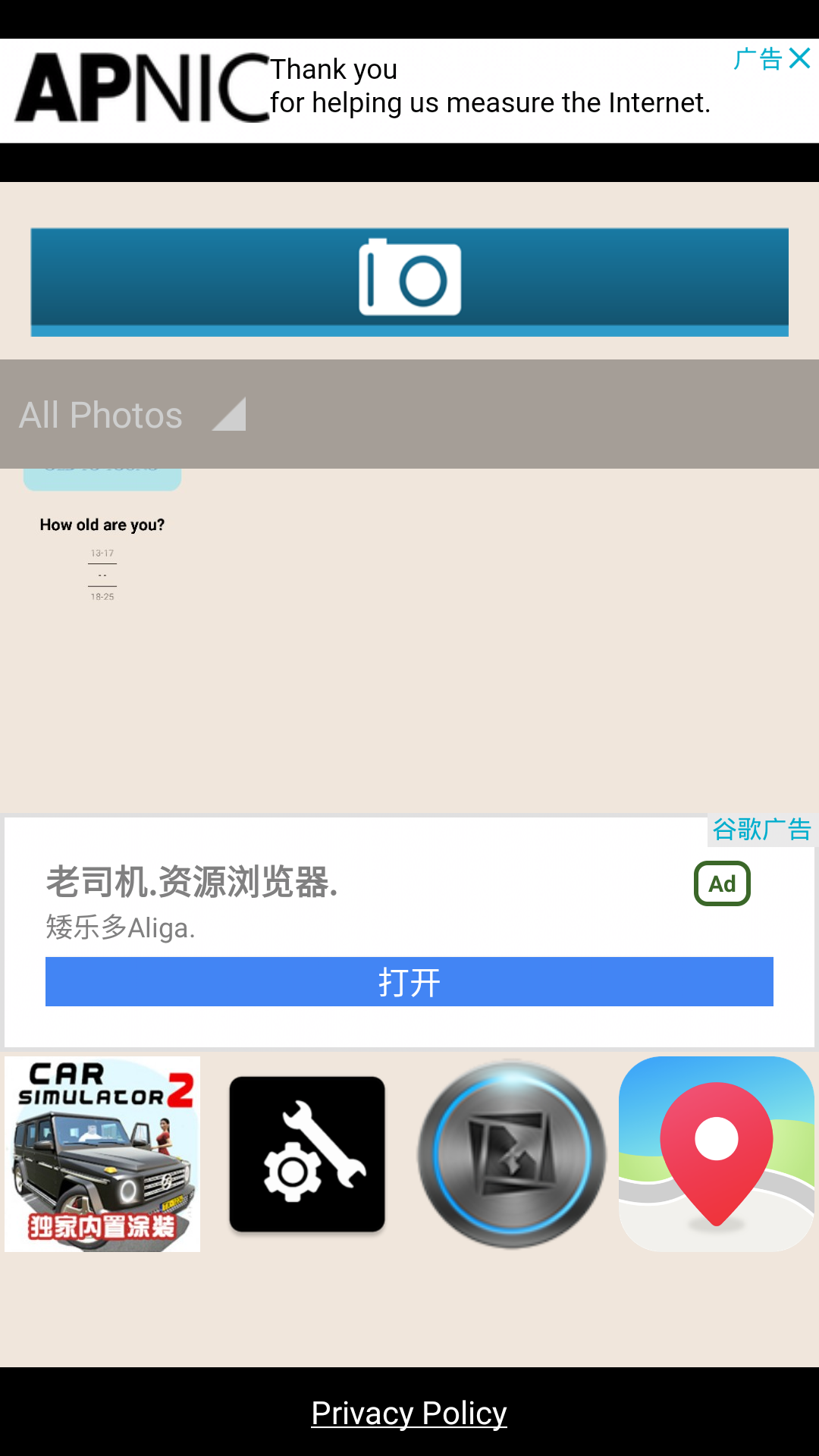Tap the 谷歌广告 label
This screenshot has height=1456, width=819.
(761, 830)
